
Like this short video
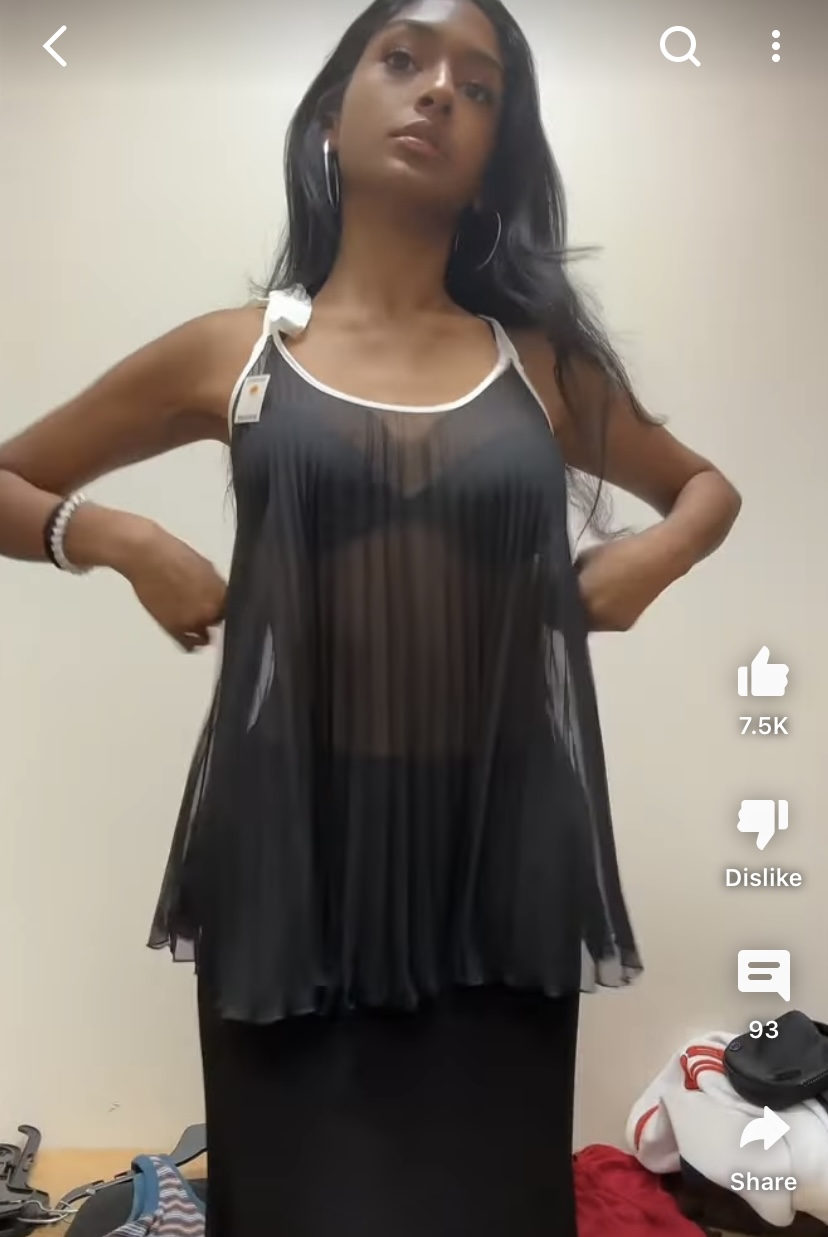coord(763,673)
